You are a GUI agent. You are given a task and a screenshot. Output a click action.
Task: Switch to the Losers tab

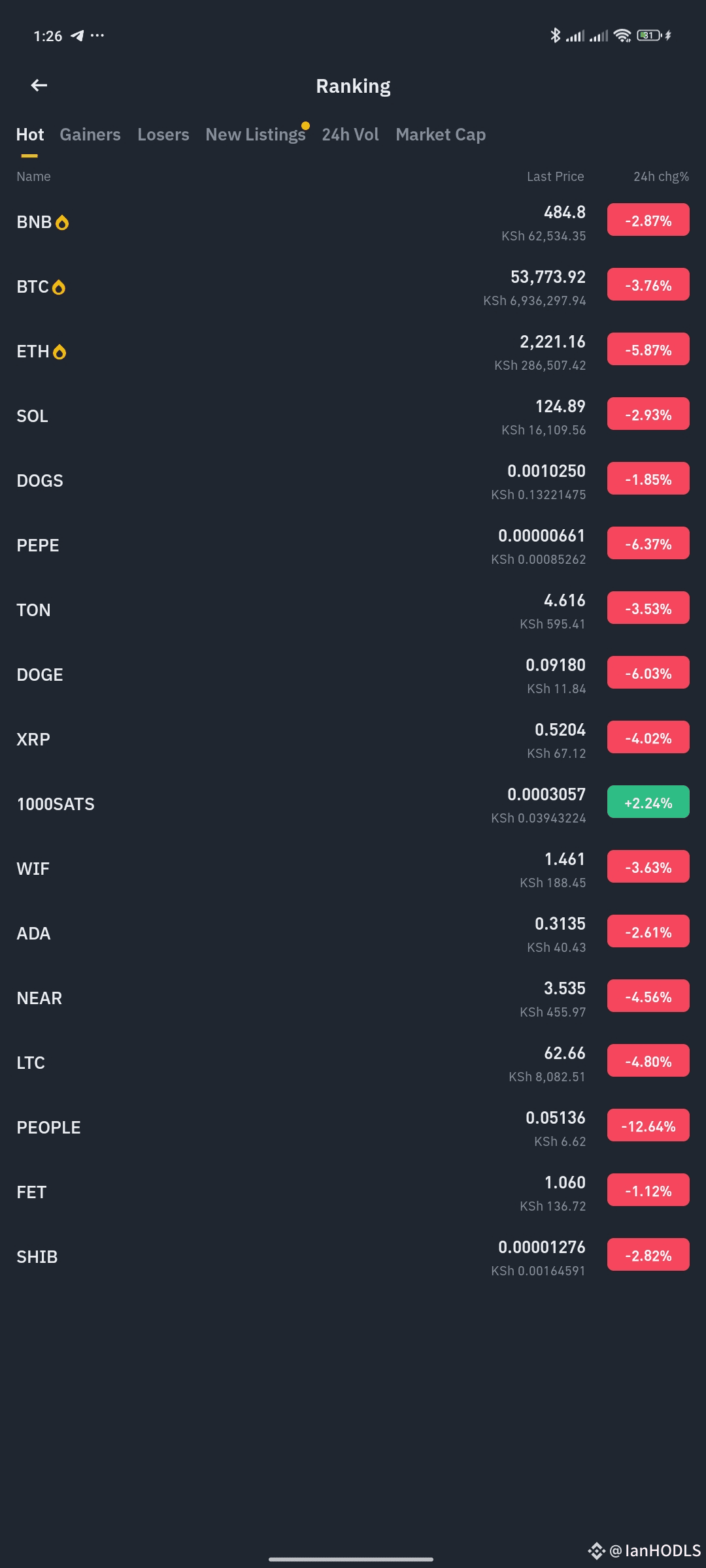pyautogui.click(x=163, y=135)
